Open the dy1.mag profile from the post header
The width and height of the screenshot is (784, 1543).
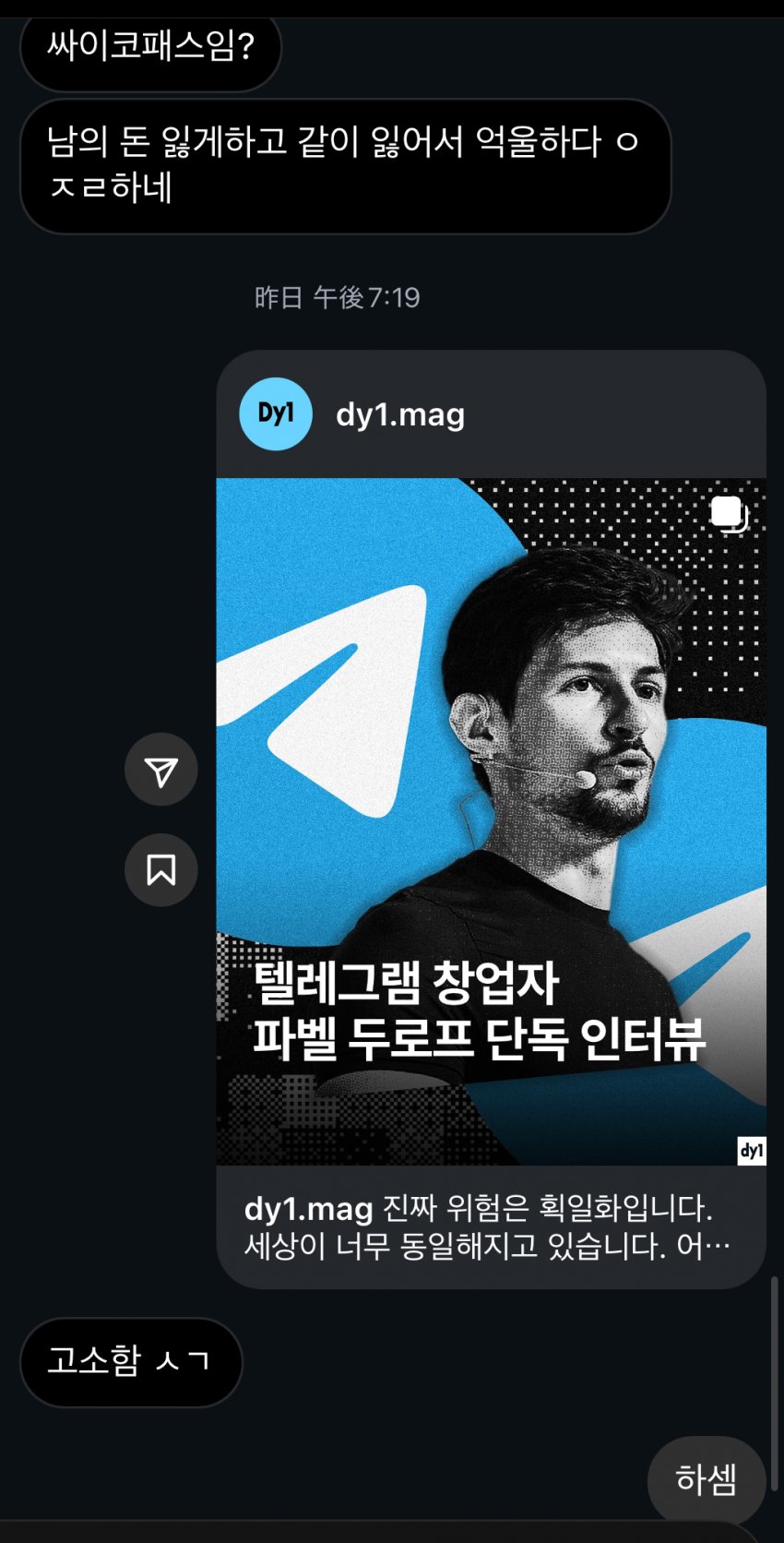coord(399,414)
